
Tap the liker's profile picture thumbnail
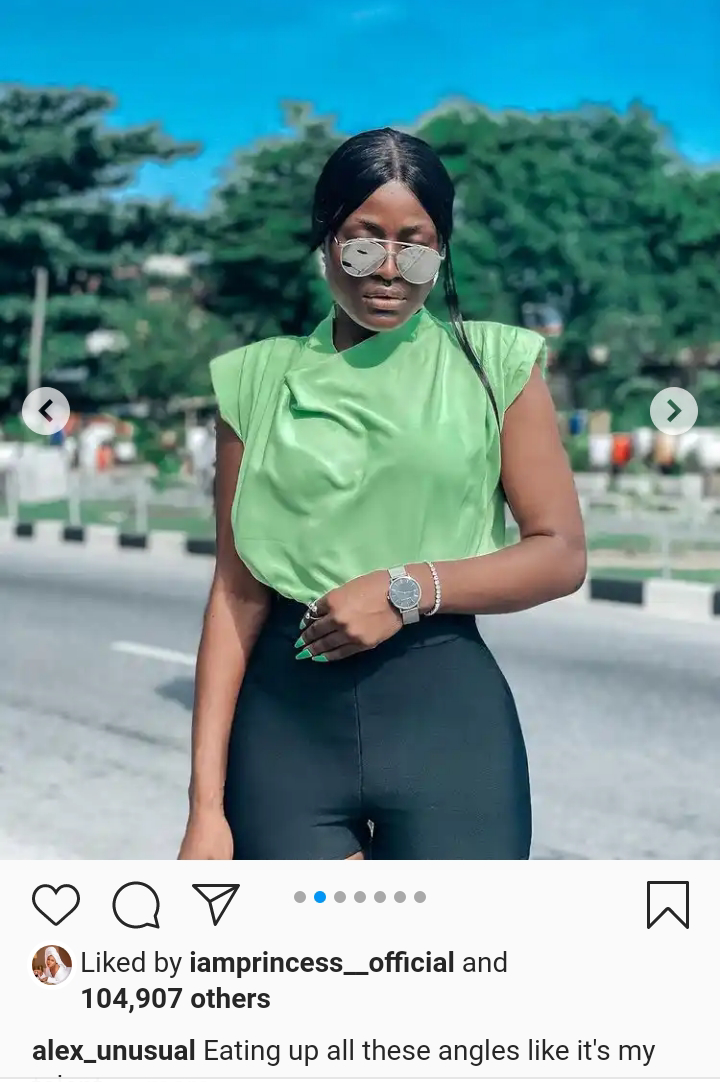pos(52,965)
